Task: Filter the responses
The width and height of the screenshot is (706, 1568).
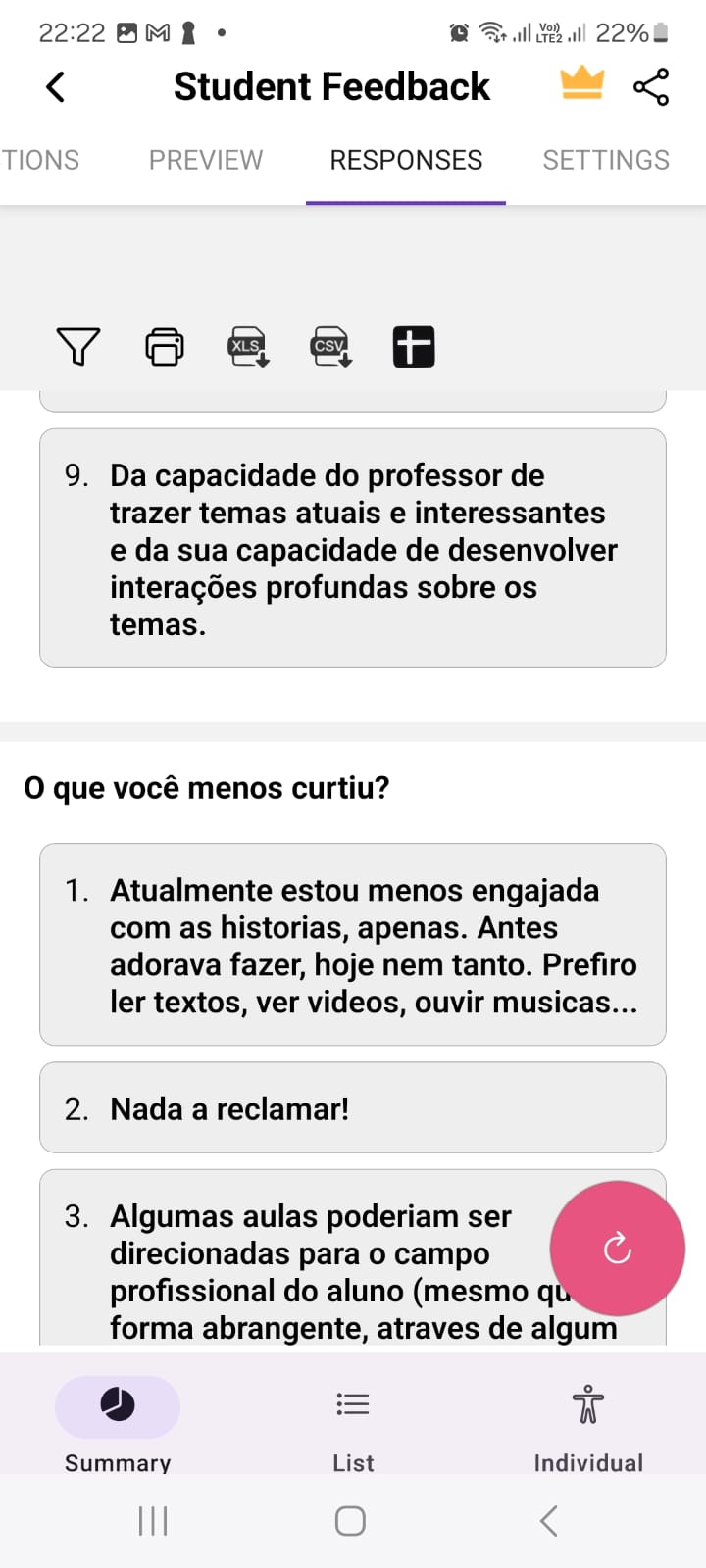Action: [78, 347]
